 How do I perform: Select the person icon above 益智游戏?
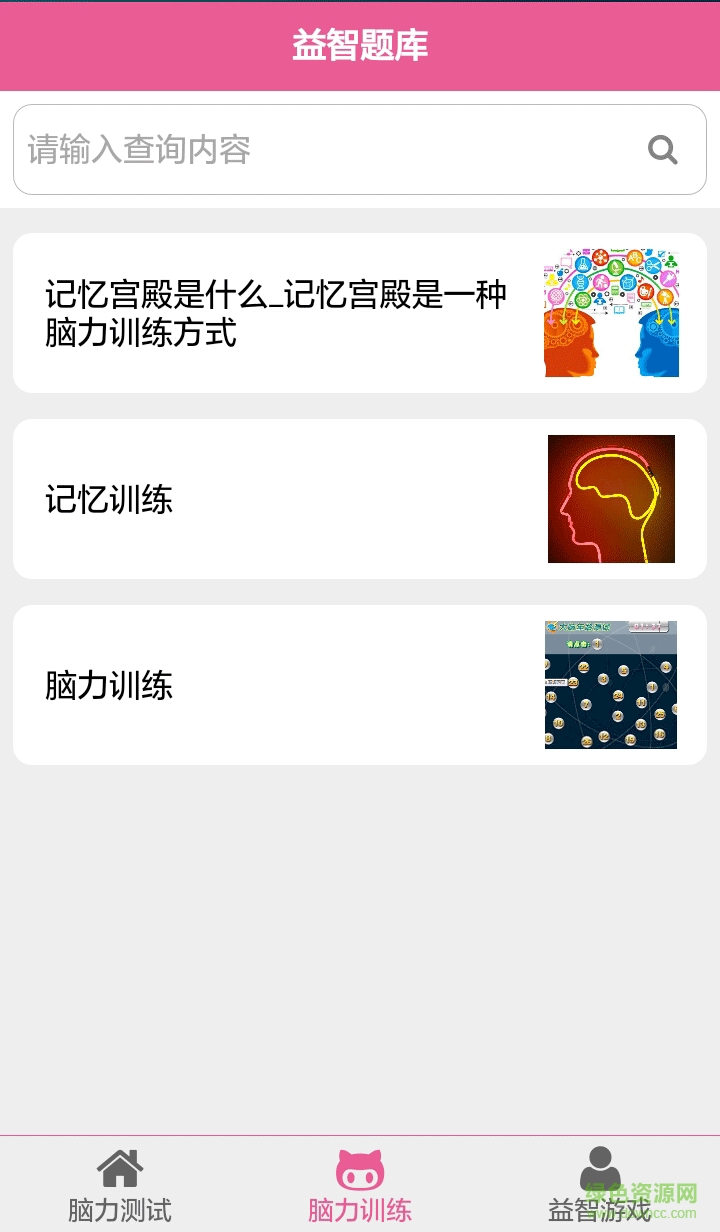point(600,1163)
